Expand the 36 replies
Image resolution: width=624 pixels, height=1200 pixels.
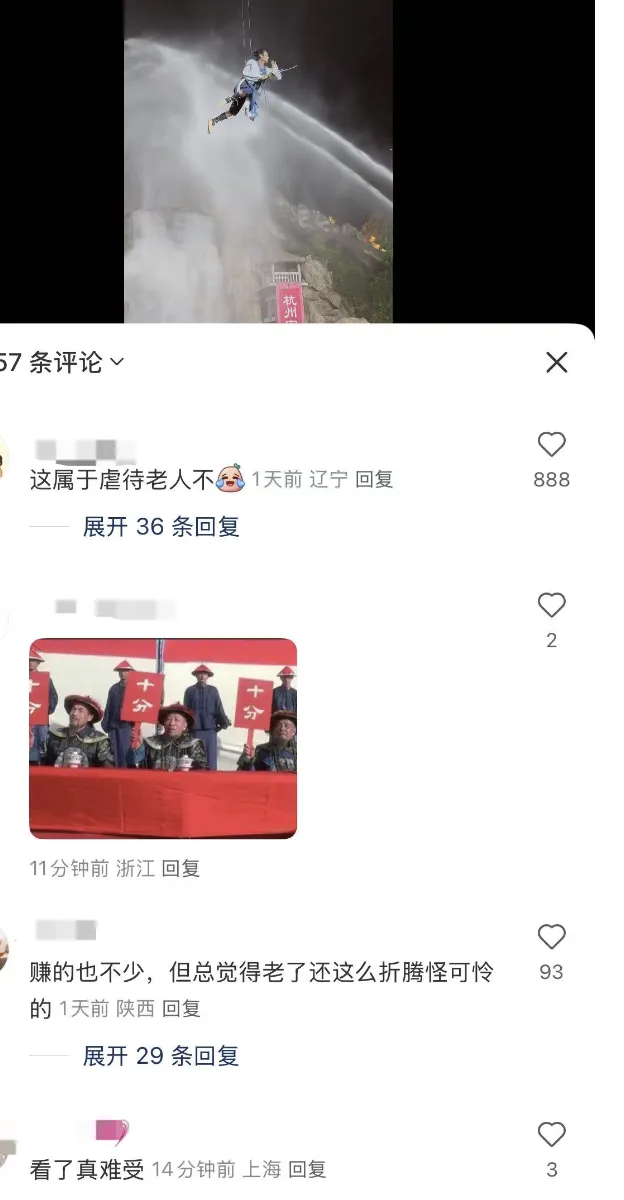coord(160,526)
